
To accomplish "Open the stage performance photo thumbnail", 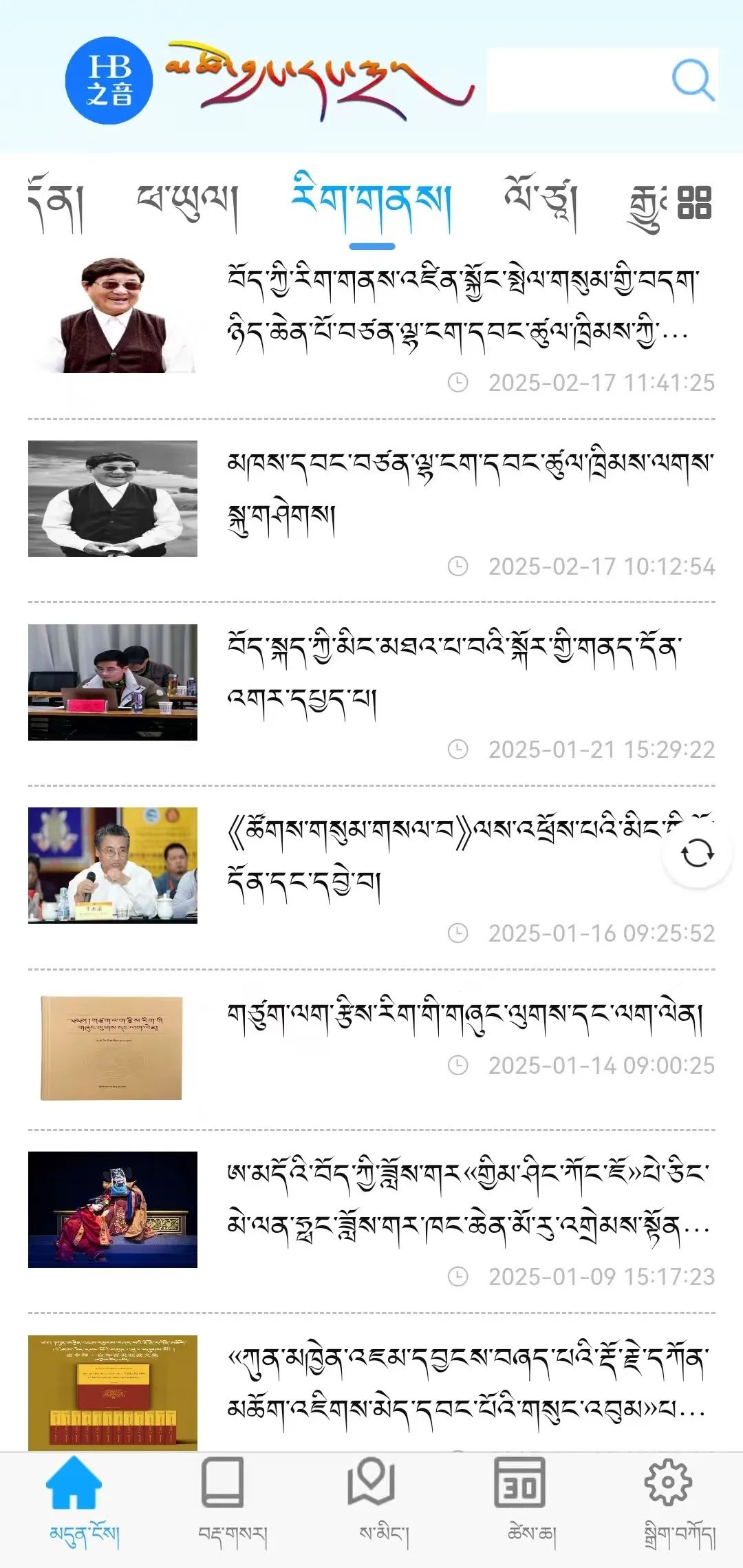I will tap(113, 1209).
